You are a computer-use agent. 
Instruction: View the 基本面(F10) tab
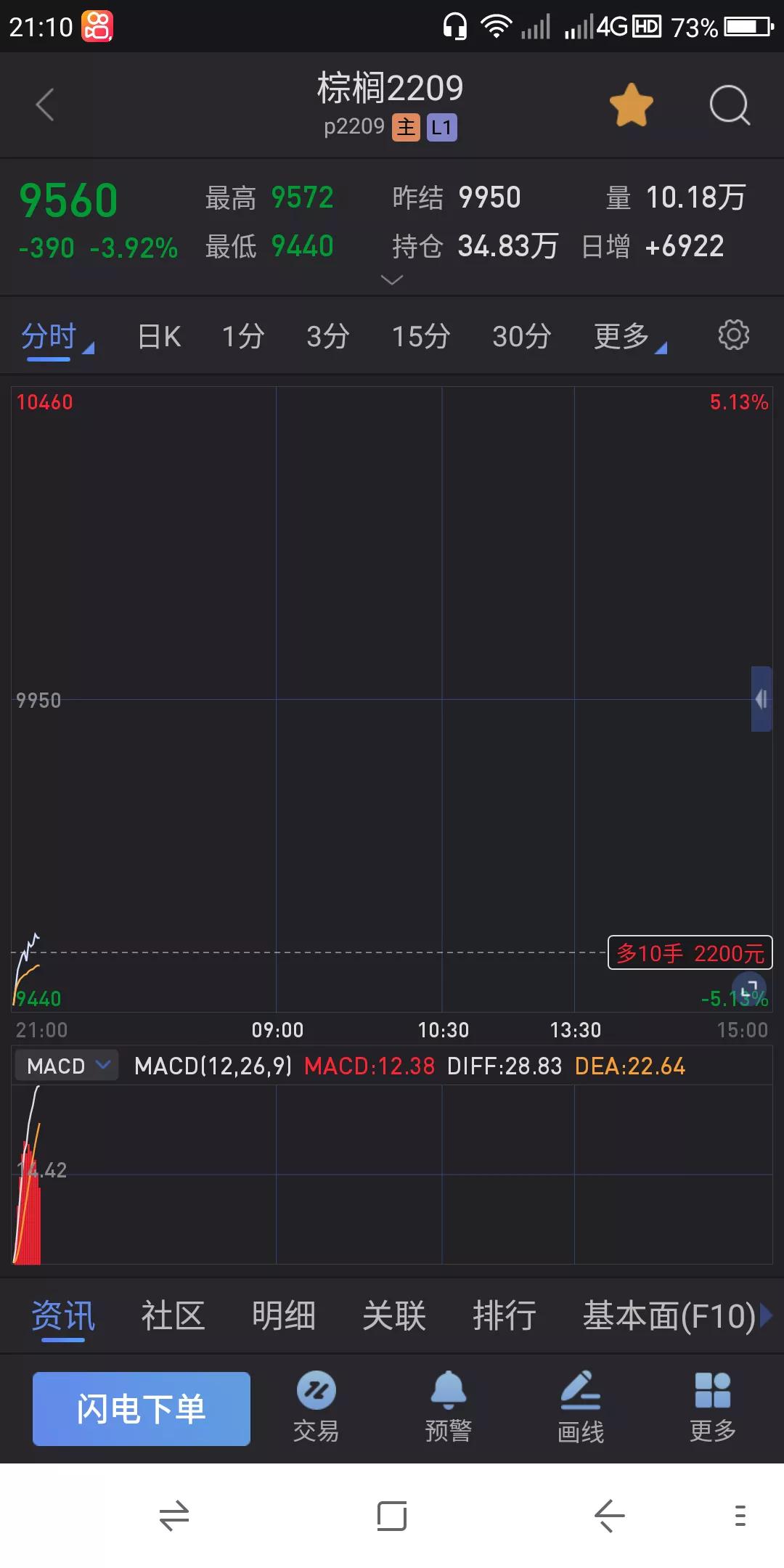(x=668, y=1316)
